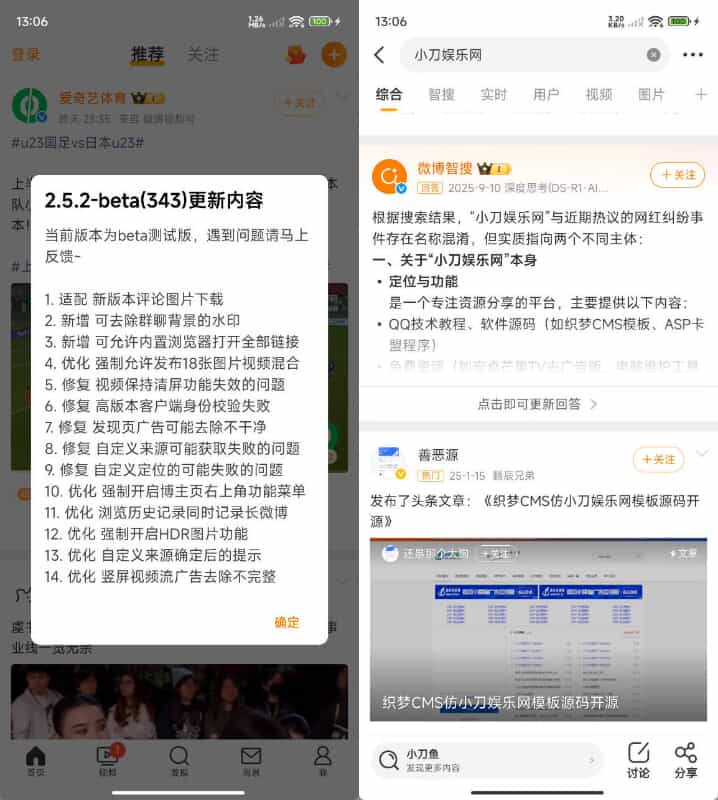The width and height of the screenshot is (718, 800).
Task: Tap 点击即可更新回答 to refresh the answer
Action: [538, 404]
